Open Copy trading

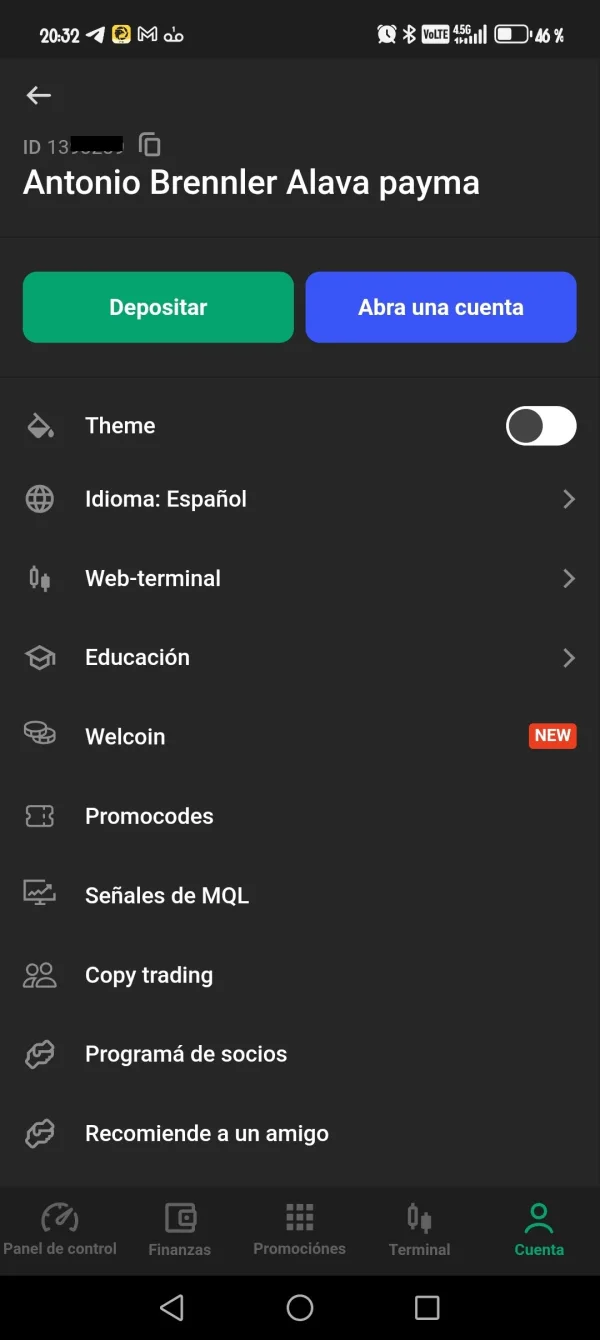[300, 975]
